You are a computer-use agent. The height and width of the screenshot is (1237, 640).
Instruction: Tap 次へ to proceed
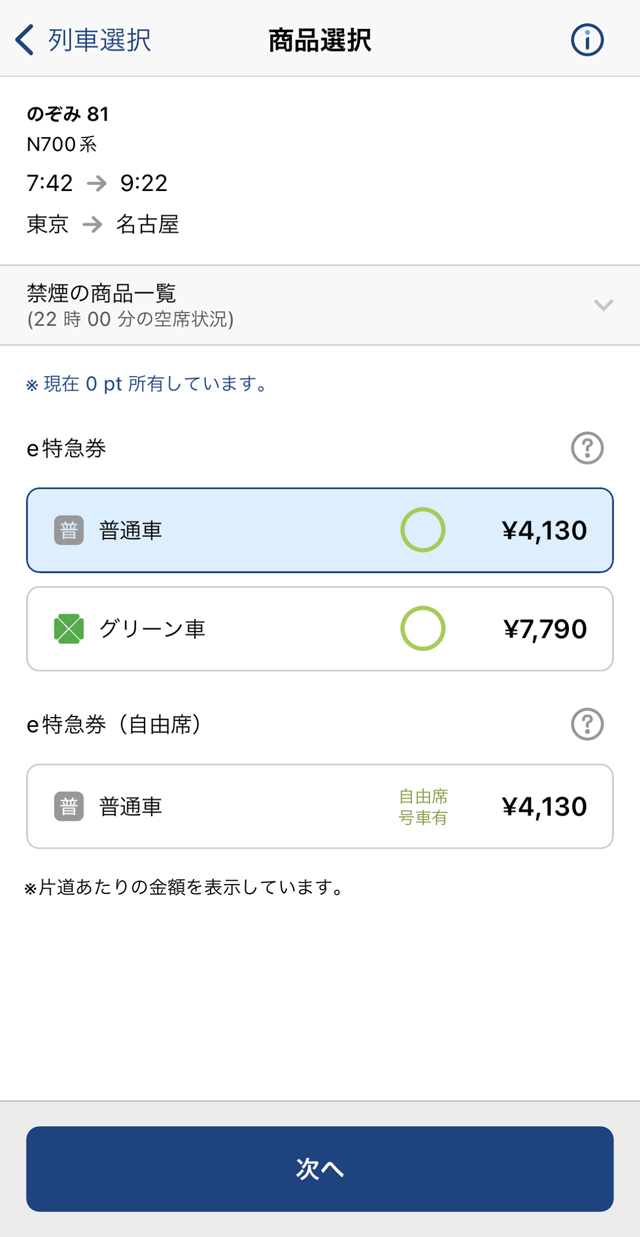pos(320,1169)
